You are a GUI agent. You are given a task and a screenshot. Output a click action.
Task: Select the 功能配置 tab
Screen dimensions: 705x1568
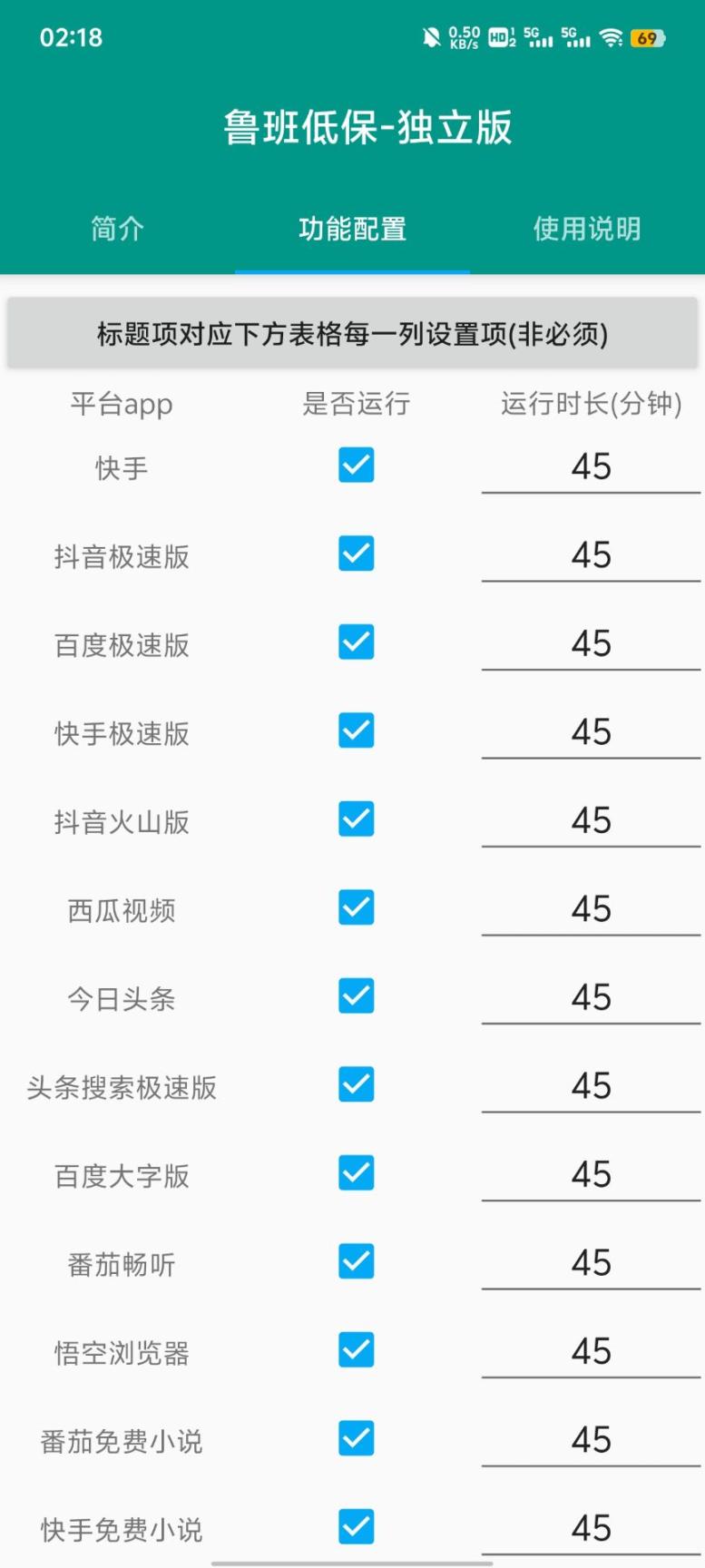351,229
